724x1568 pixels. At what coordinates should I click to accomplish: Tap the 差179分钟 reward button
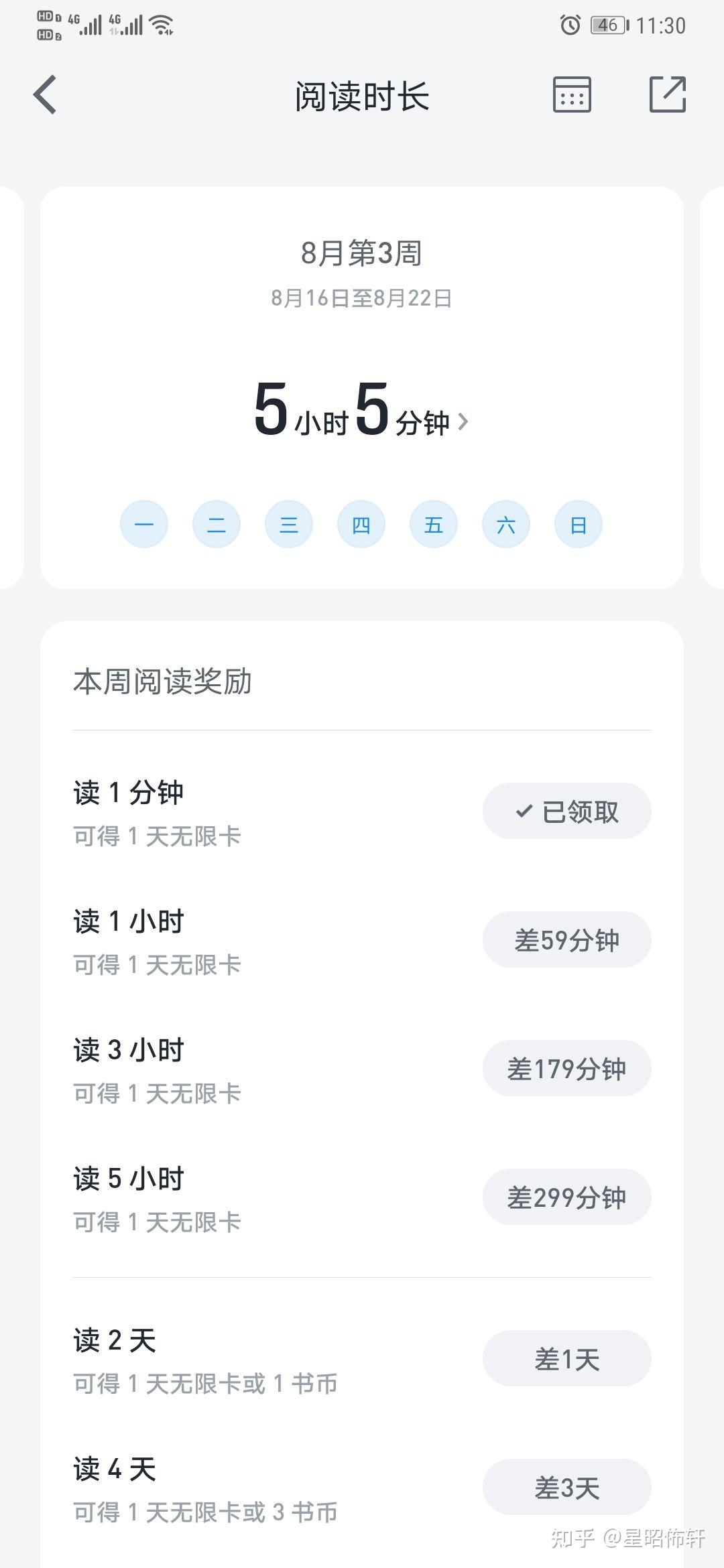[x=566, y=1068]
